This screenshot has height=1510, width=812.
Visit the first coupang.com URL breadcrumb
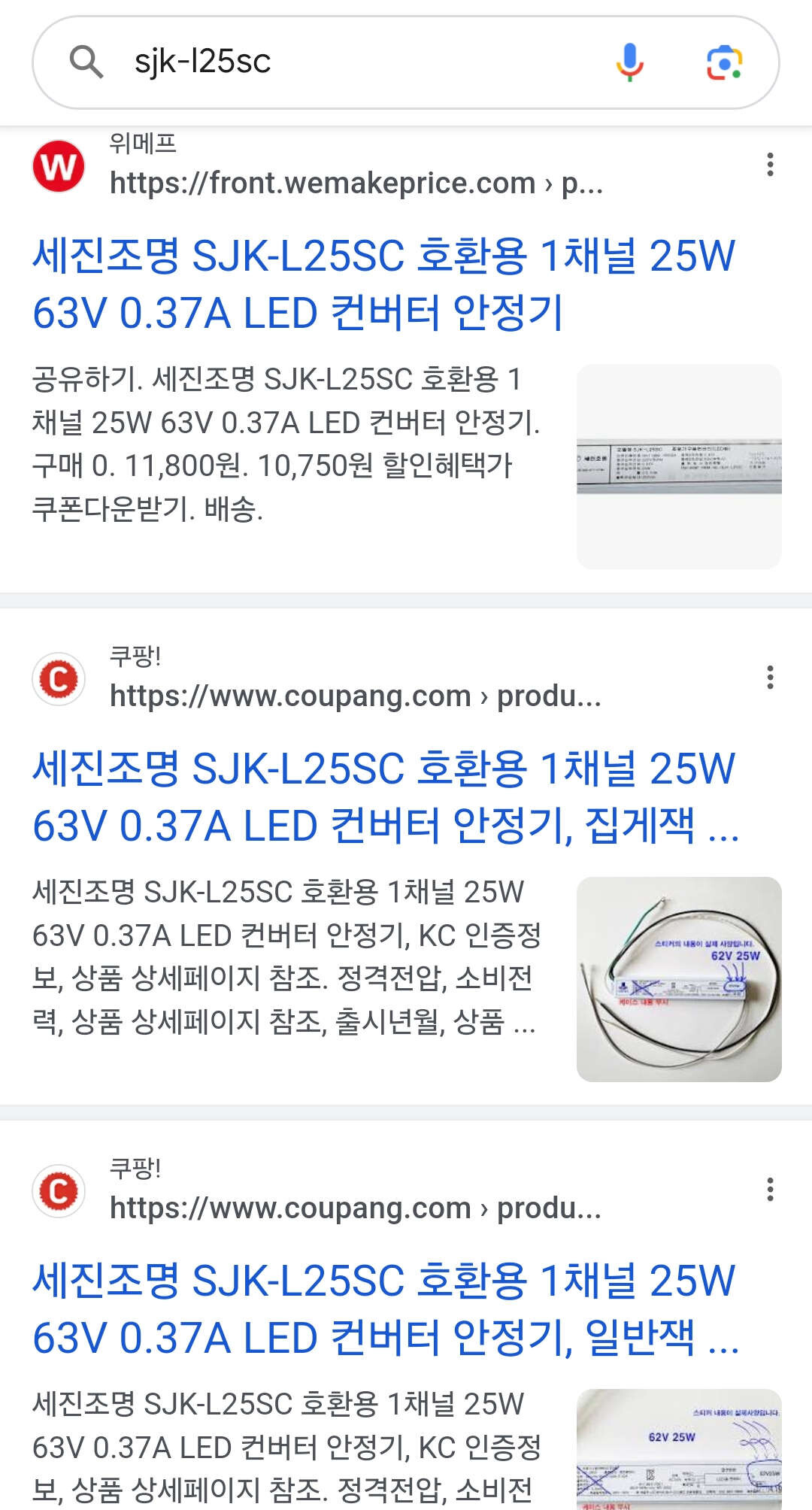click(357, 698)
